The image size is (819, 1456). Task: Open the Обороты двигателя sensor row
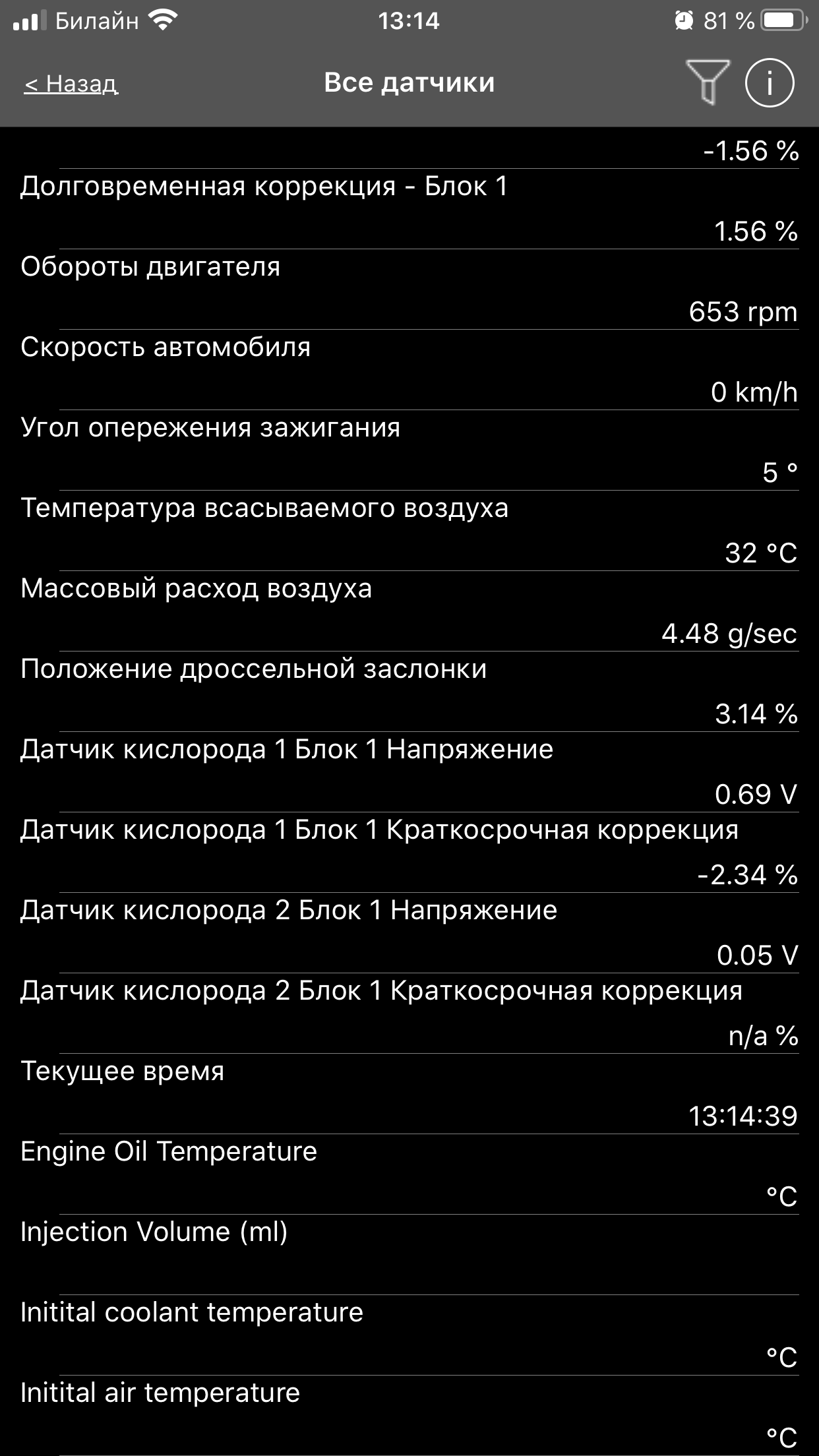click(x=409, y=289)
